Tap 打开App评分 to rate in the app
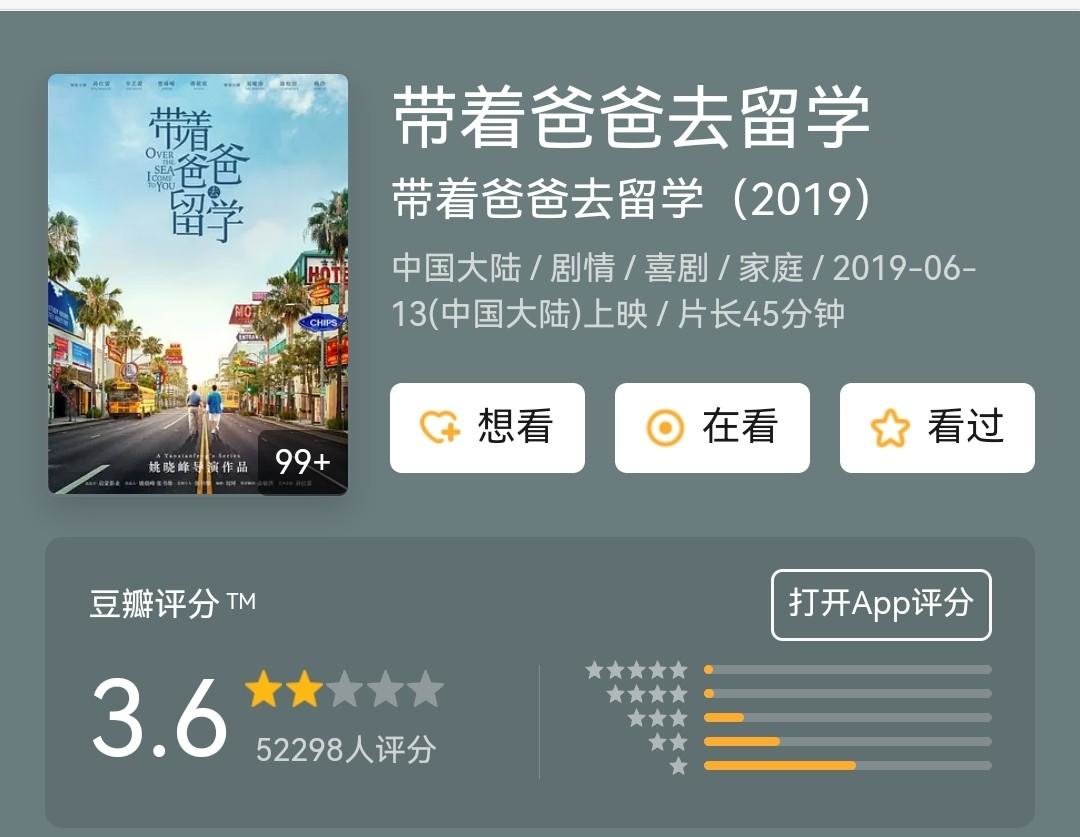1080x837 pixels. tap(881, 604)
